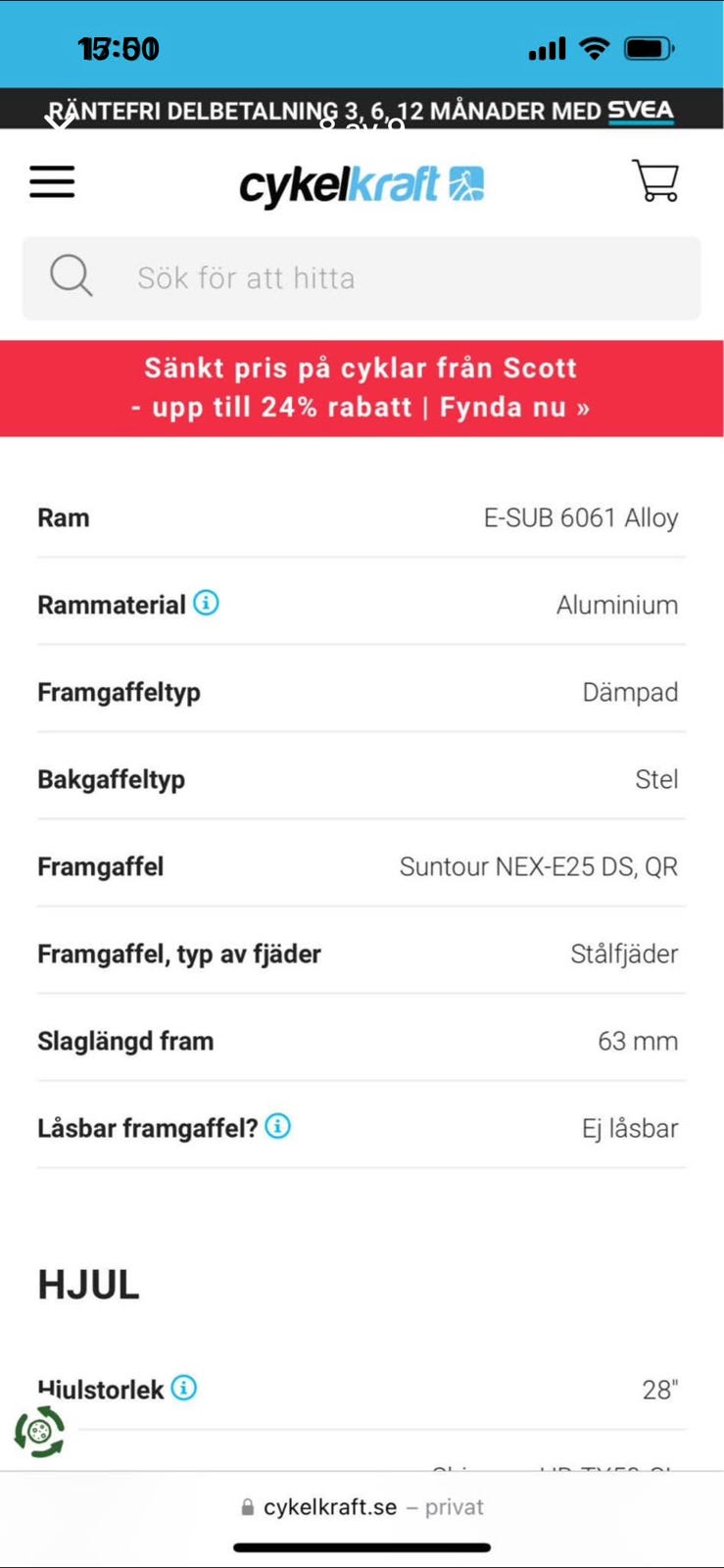Open the shopping cart
This screenshot has height=1568, width=724.
pyautogui.click(x=655, y=181)
